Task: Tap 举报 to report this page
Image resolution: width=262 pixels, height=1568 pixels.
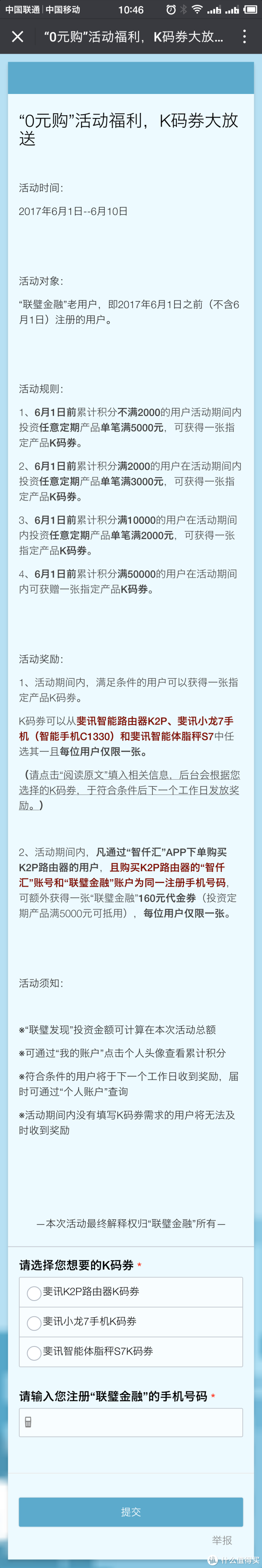Action: 222,1540
